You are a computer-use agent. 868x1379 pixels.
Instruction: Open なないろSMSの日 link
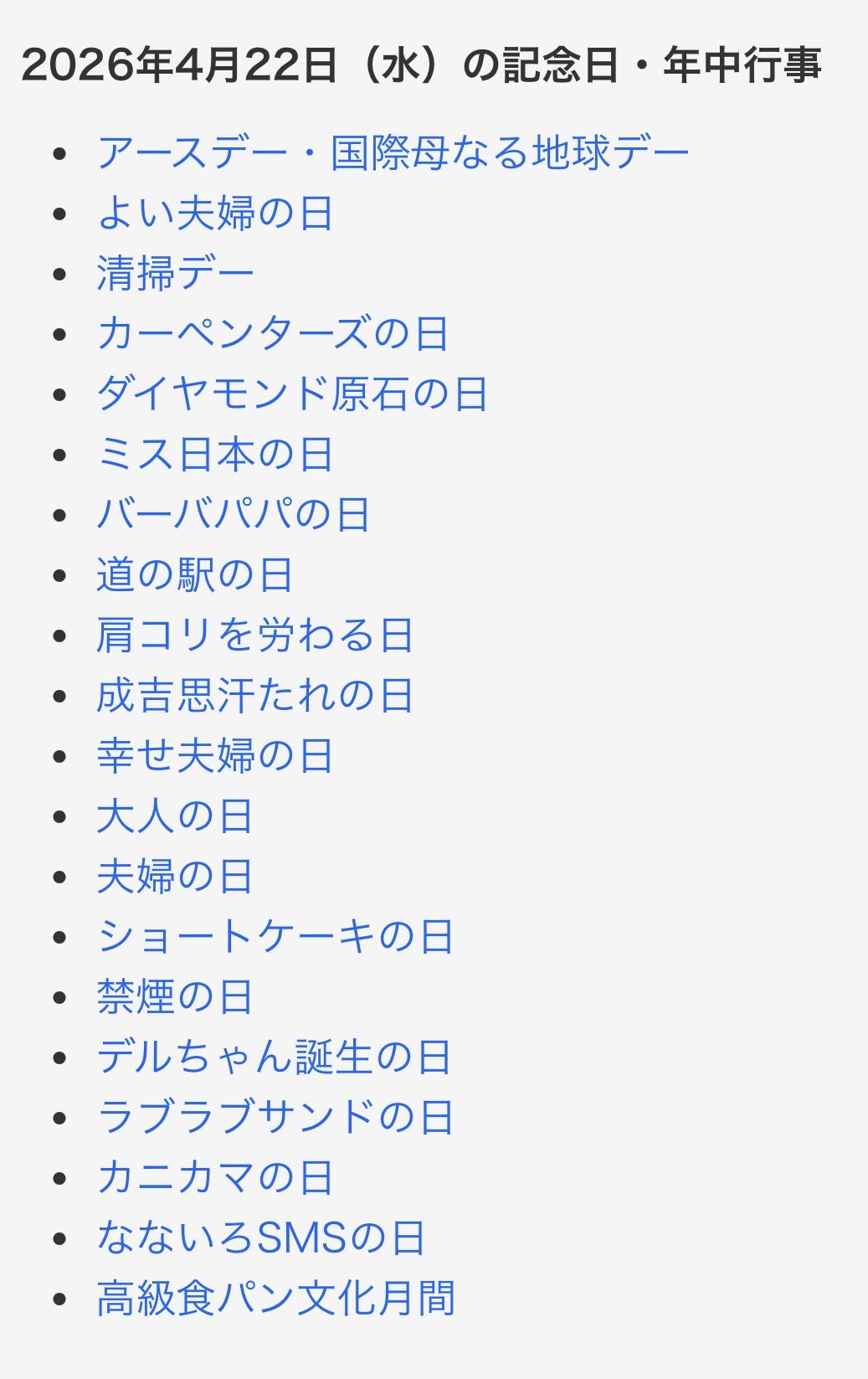(x=261, y=1238)
